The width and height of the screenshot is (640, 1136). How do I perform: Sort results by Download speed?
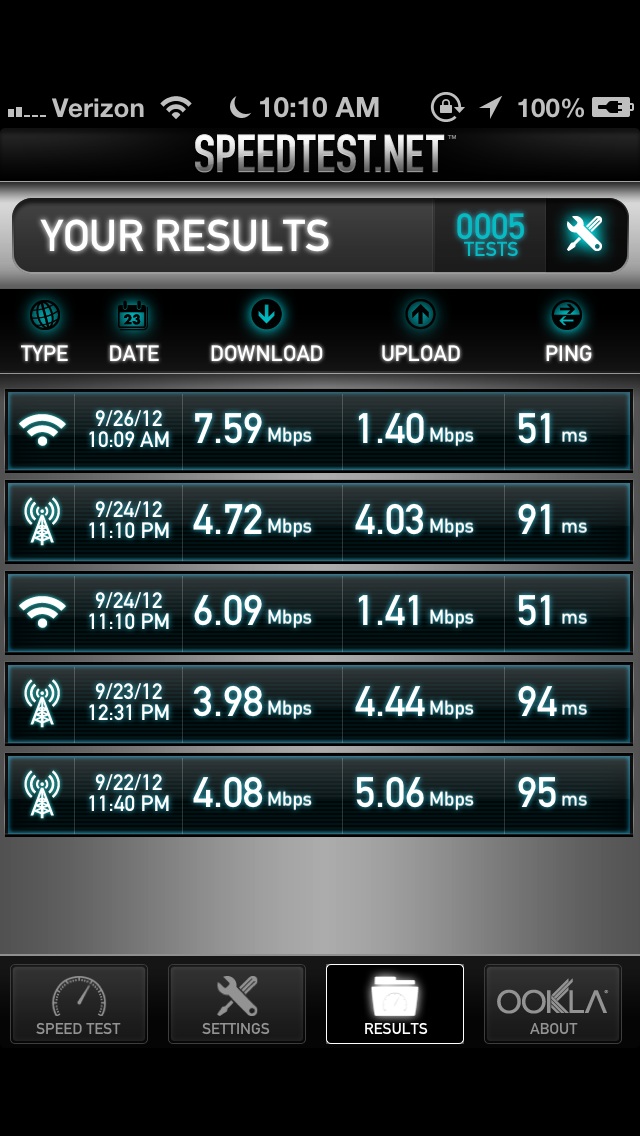point(266,333)
